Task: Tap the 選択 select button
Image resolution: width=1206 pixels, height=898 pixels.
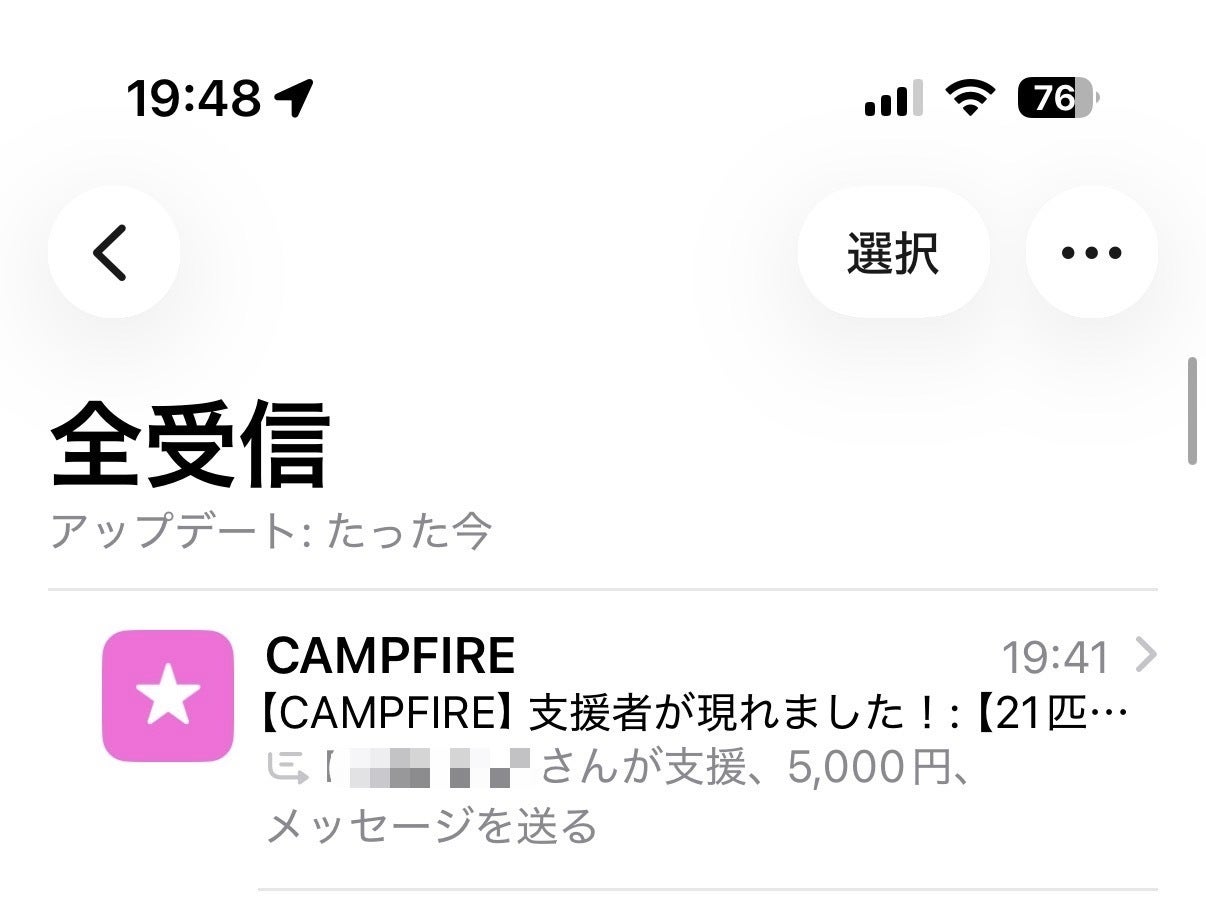Action: [893, 252]
